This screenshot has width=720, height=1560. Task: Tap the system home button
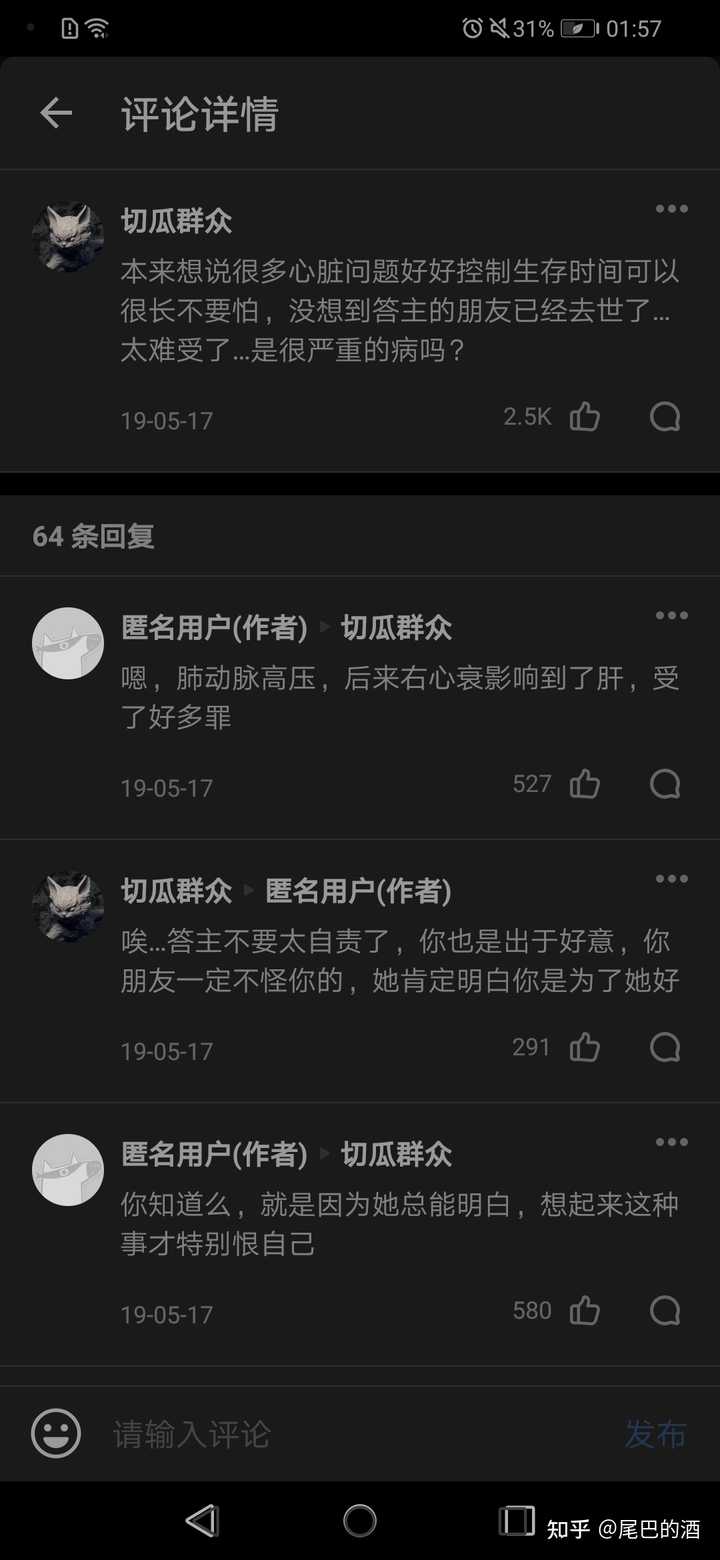[x=360, y=1521]
